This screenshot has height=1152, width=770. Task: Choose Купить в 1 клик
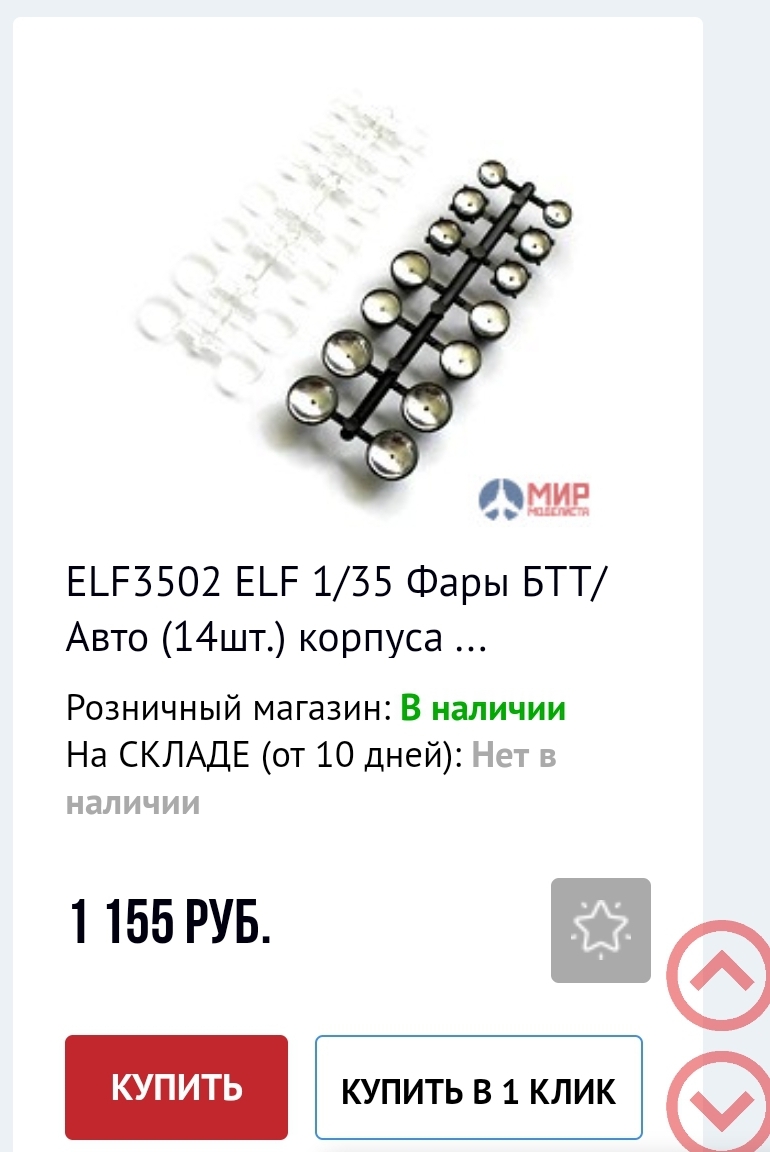coord(479,1087)
